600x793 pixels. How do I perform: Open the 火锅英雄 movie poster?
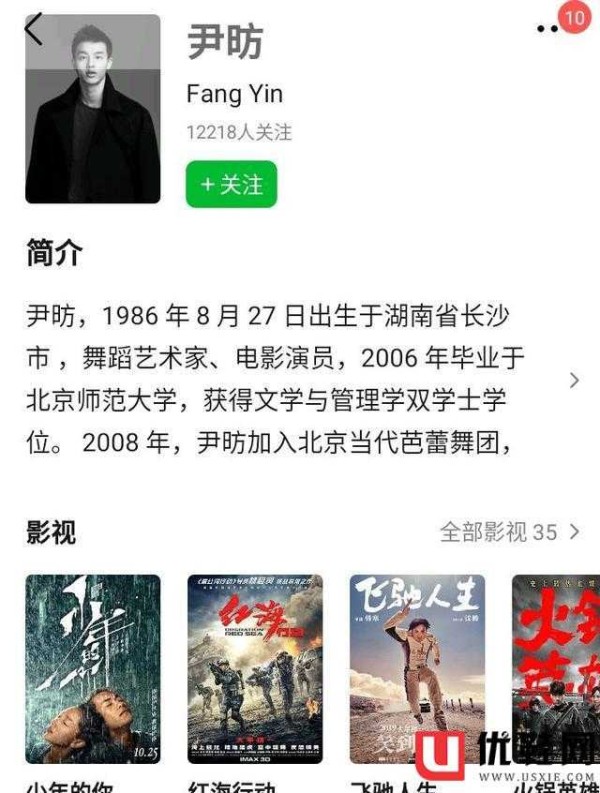(x=556, y=668)
